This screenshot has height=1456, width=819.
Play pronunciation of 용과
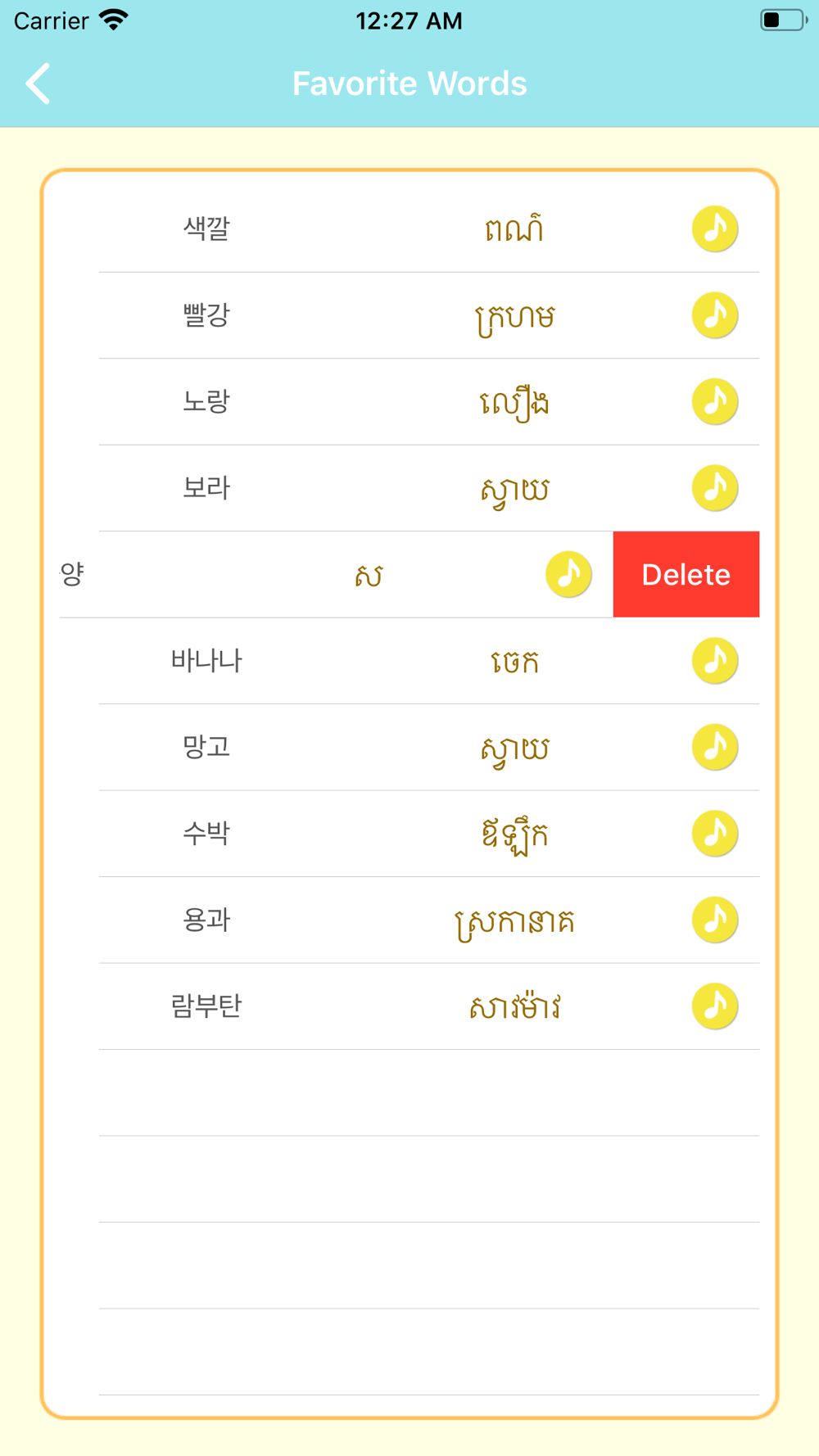pos(715,920)
